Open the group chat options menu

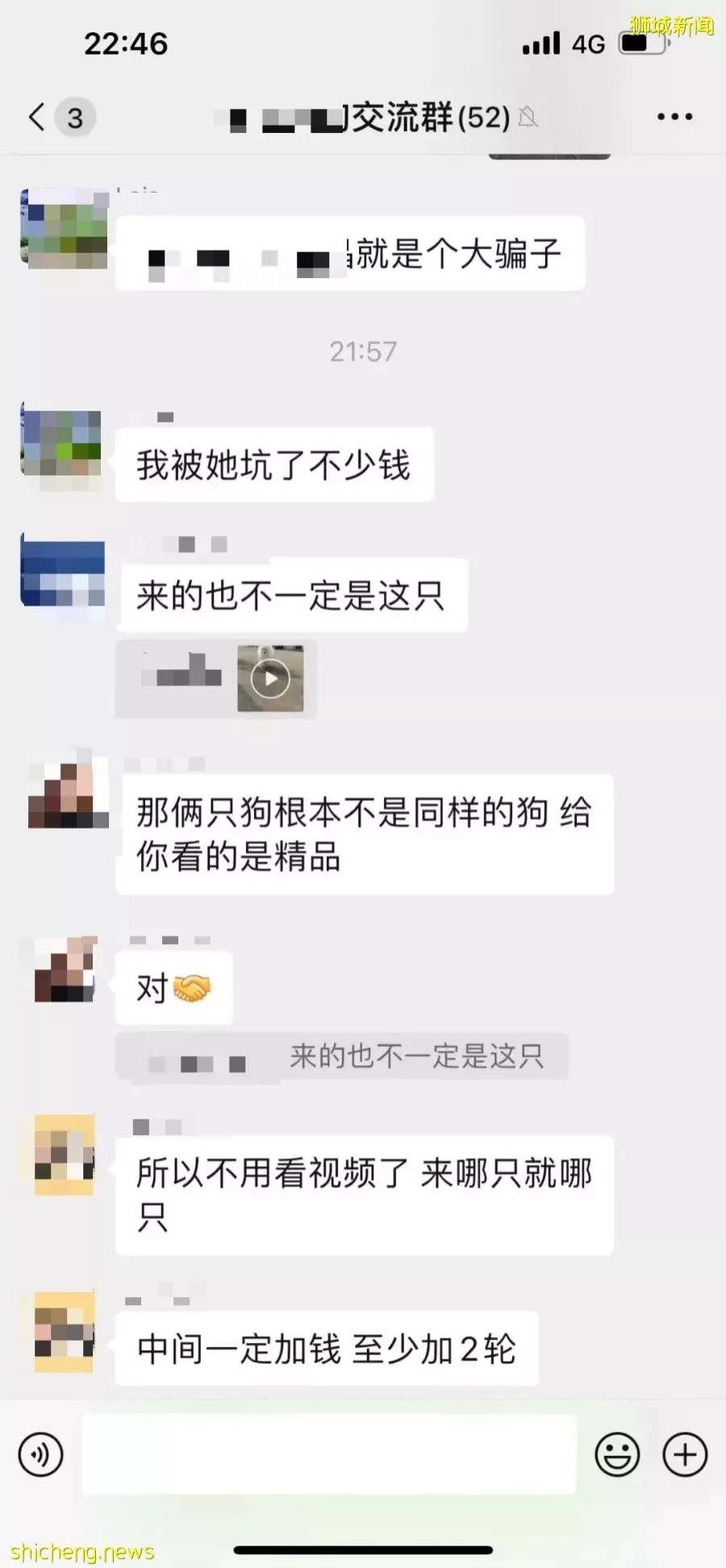click(x=674, y=117)
